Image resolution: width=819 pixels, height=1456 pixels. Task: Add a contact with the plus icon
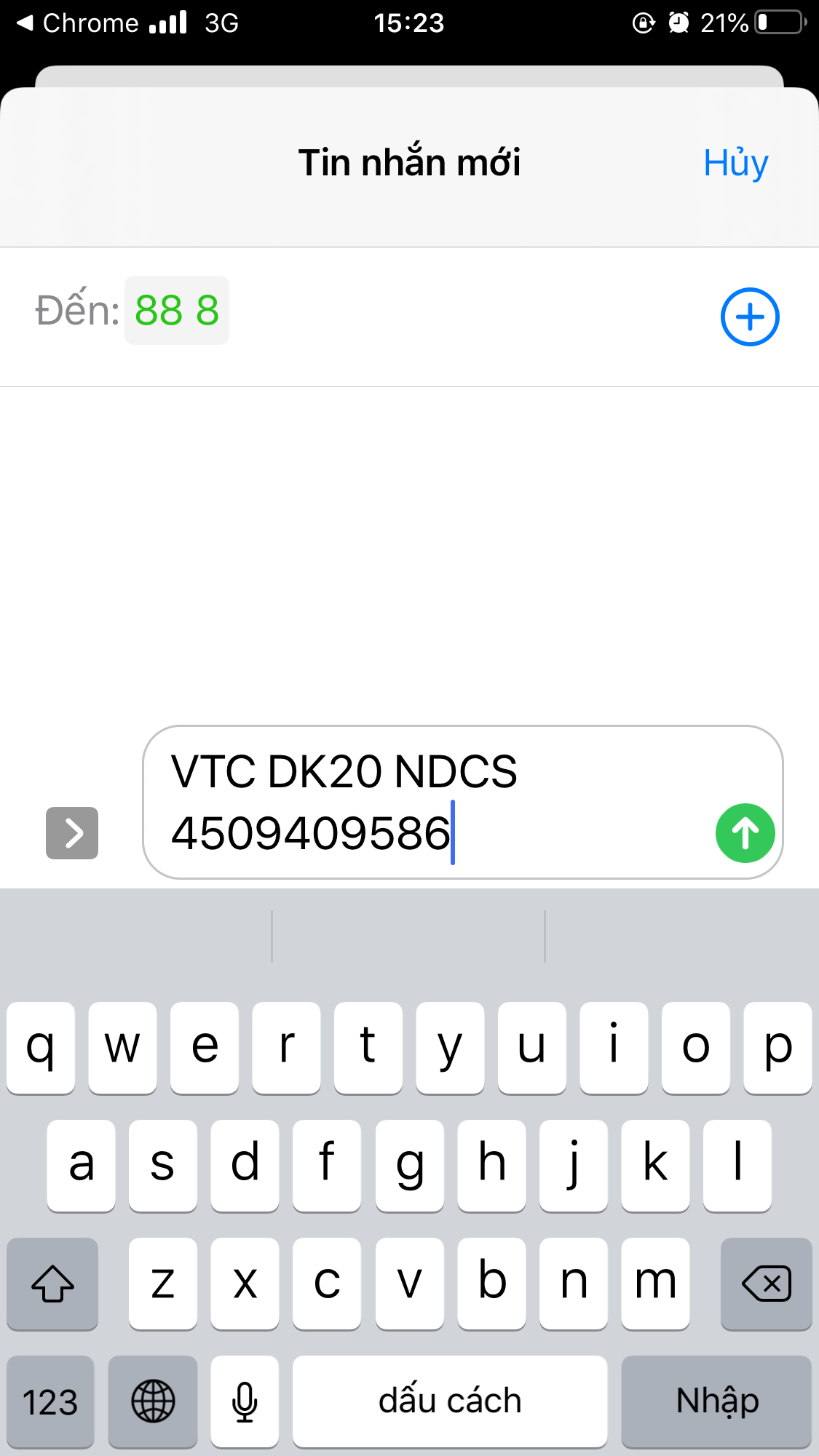tap(750, 317)
